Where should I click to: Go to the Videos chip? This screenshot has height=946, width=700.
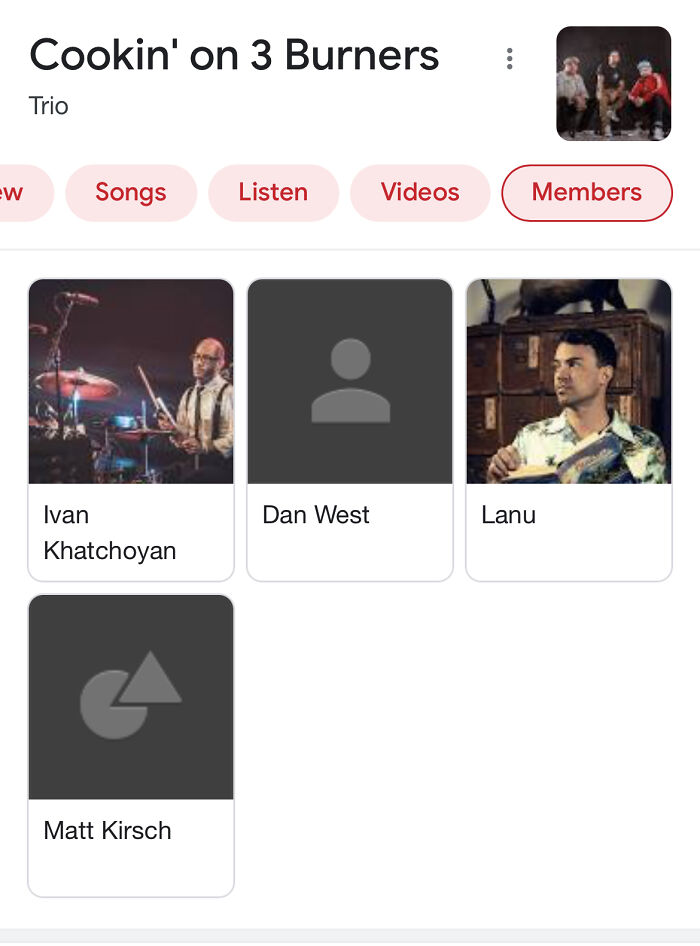tap(420, 192)
